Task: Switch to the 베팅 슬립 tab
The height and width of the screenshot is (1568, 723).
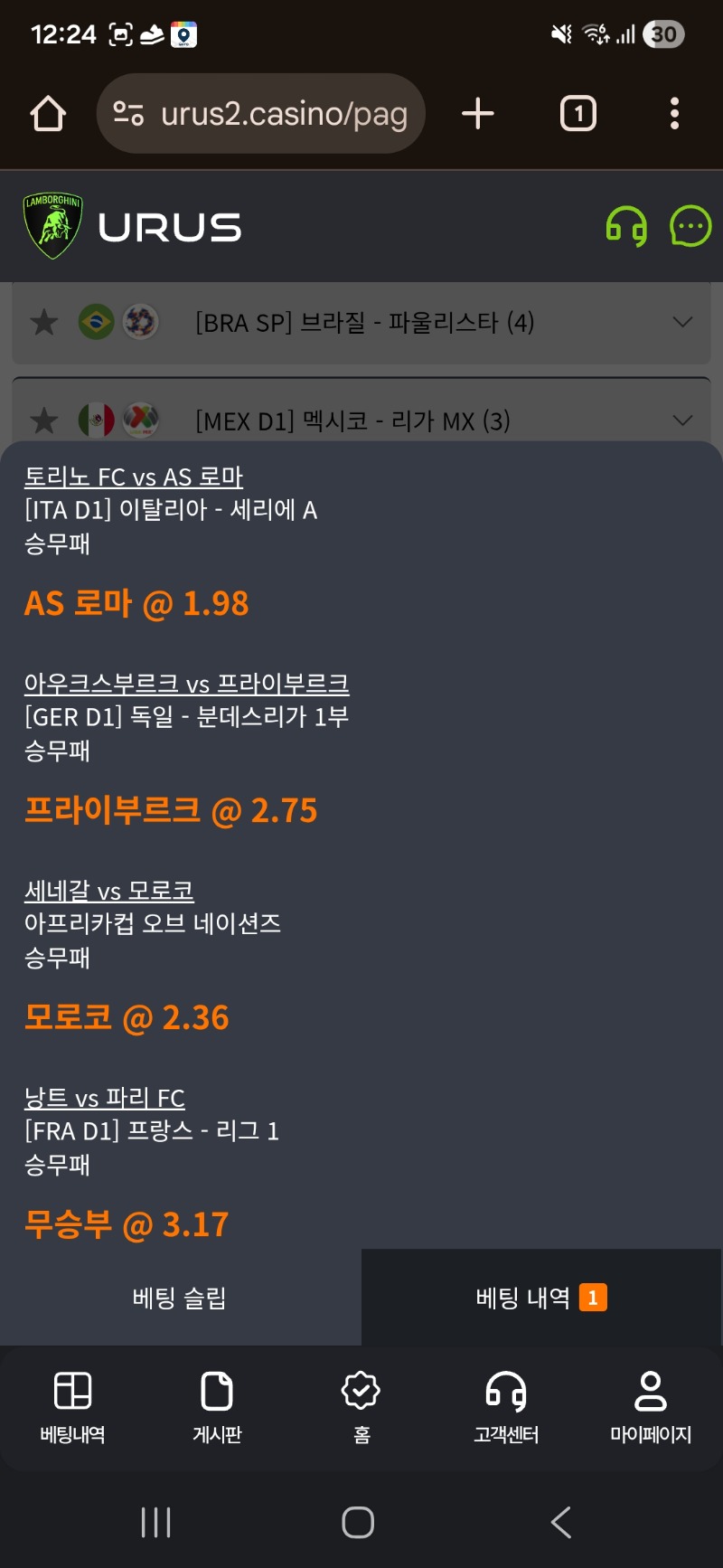Action: (180, 1299)
